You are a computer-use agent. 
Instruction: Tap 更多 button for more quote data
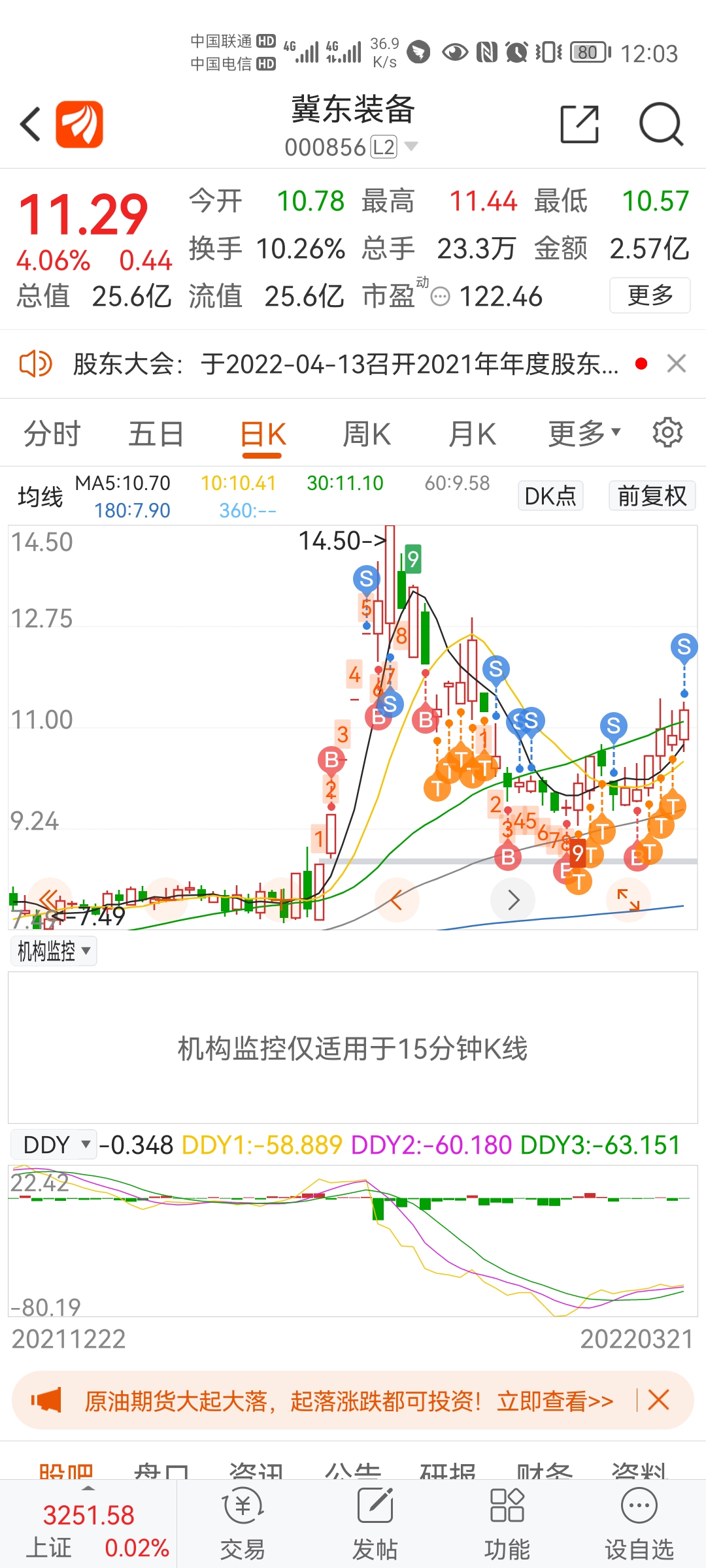(650, 295)
